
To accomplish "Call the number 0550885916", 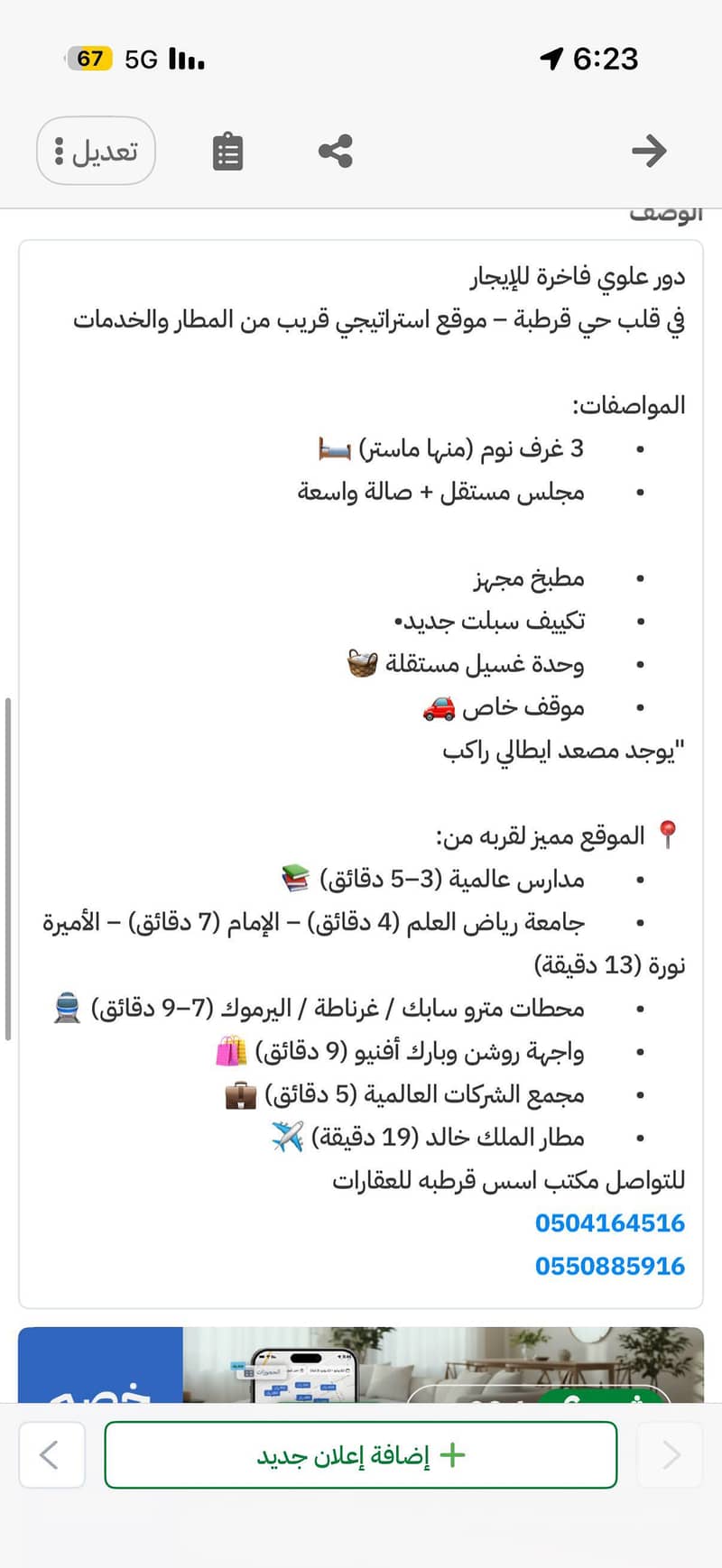I will 609,1266.
